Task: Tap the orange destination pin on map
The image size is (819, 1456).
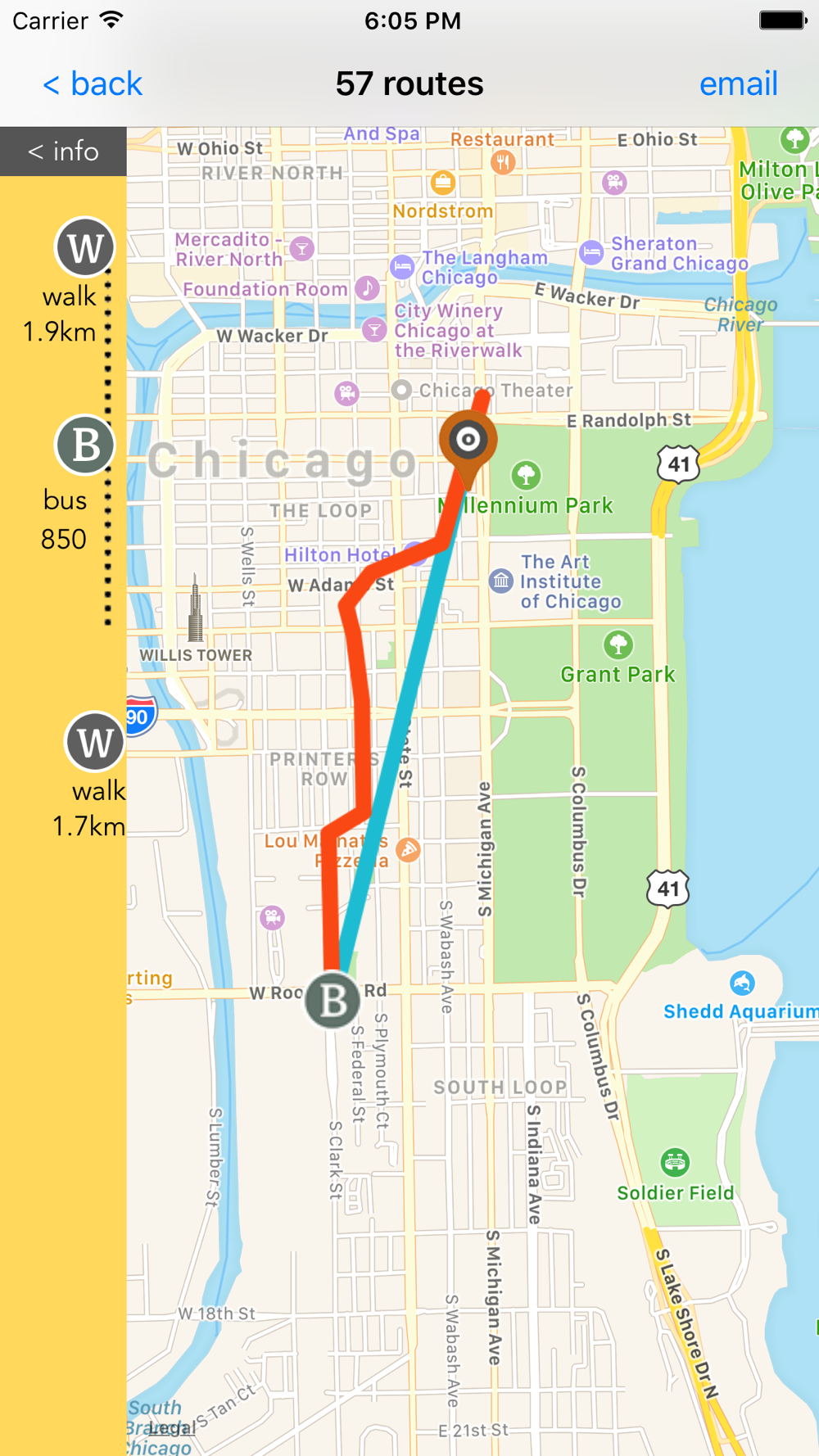Action: 468,441
